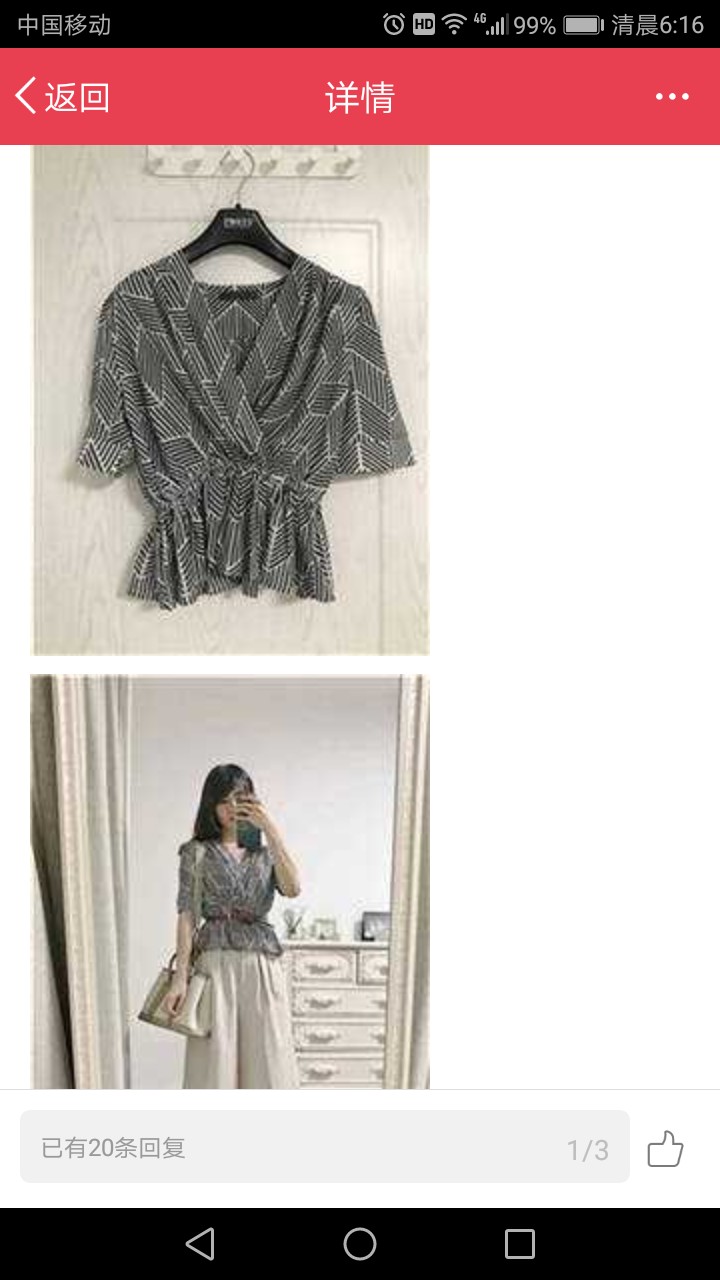The image size is (720, 1280).
Task: Open the striped blouse photo on hanger
Action: tap(231, 400)
